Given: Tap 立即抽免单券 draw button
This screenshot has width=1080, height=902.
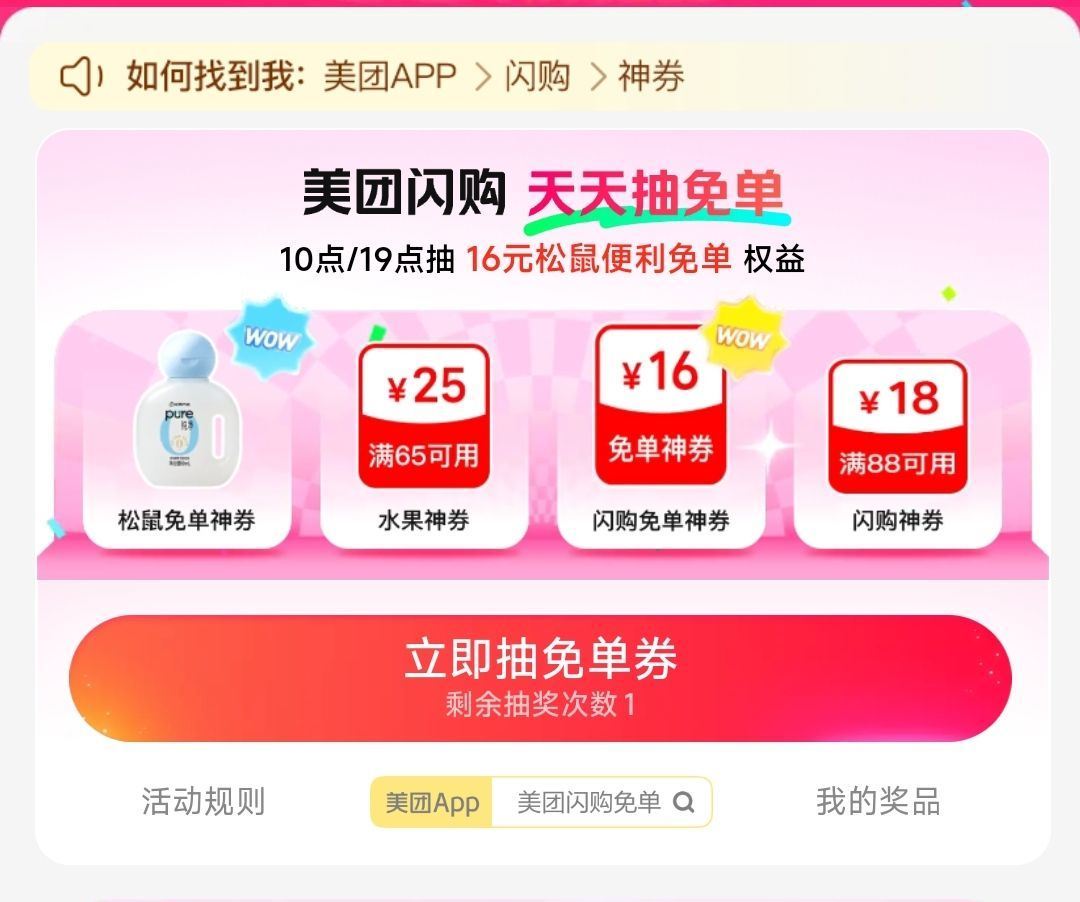Looking at the screenshot, I should coord(540,678).
